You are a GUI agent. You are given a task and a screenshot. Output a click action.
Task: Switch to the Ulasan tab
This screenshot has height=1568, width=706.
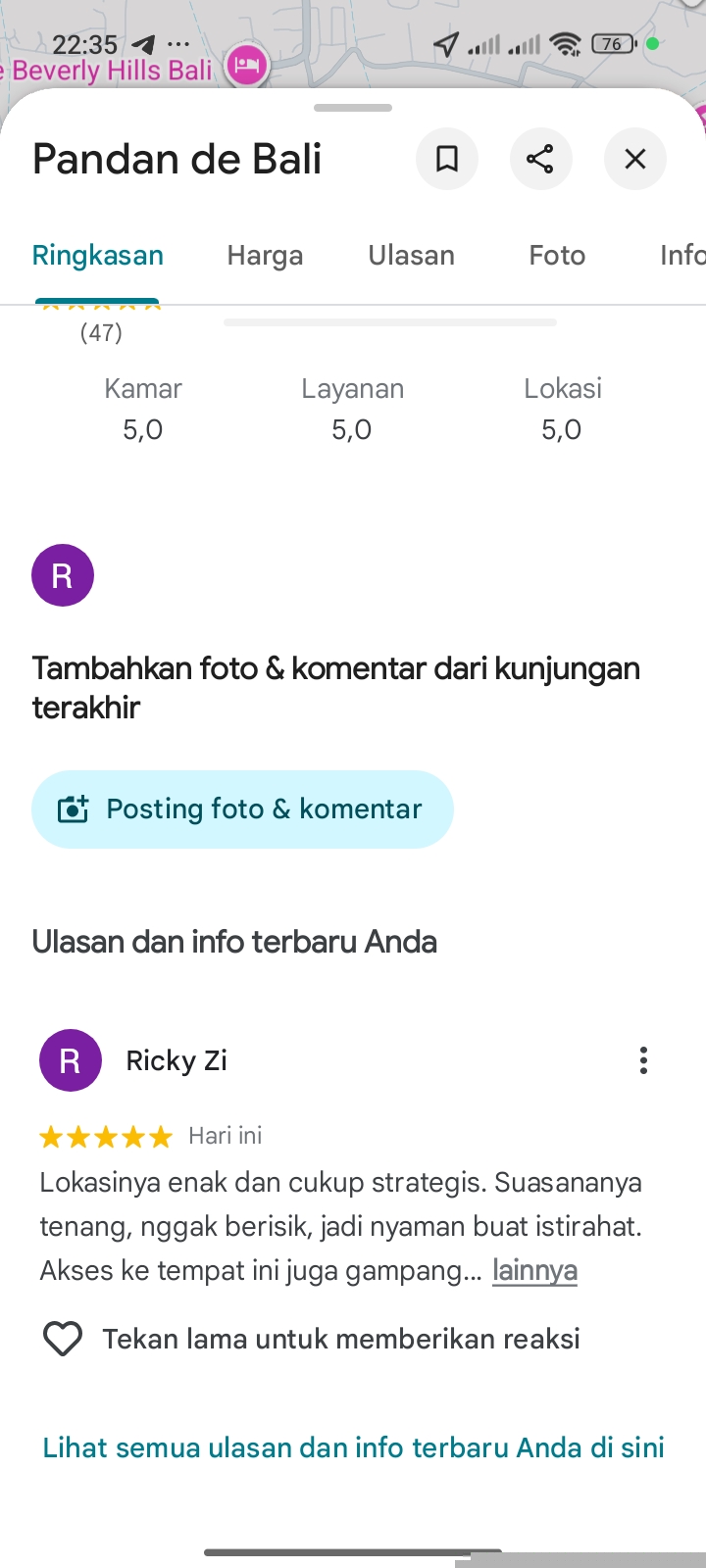pos(411,256)
